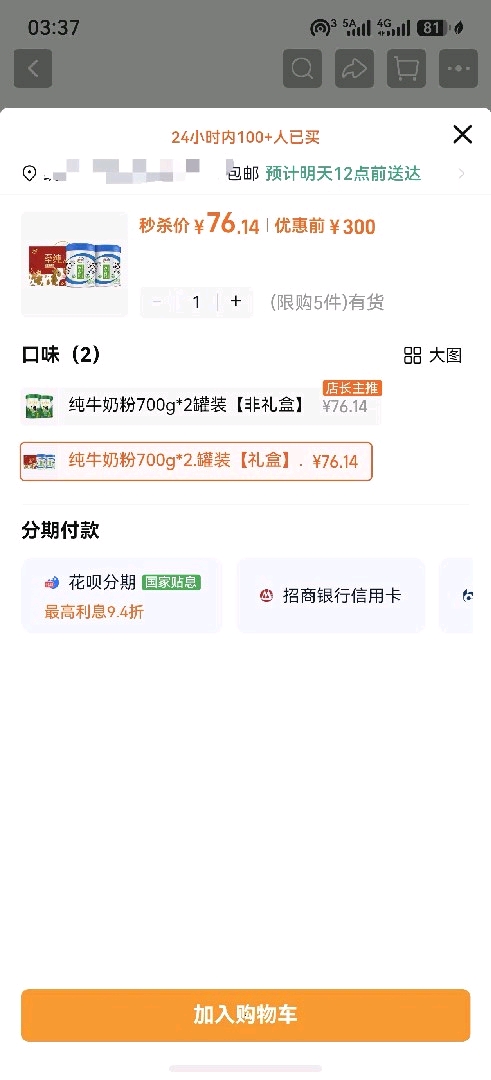Close the product options sheet
Viewport: 491px width, 1080px height.
coord(463,134)
